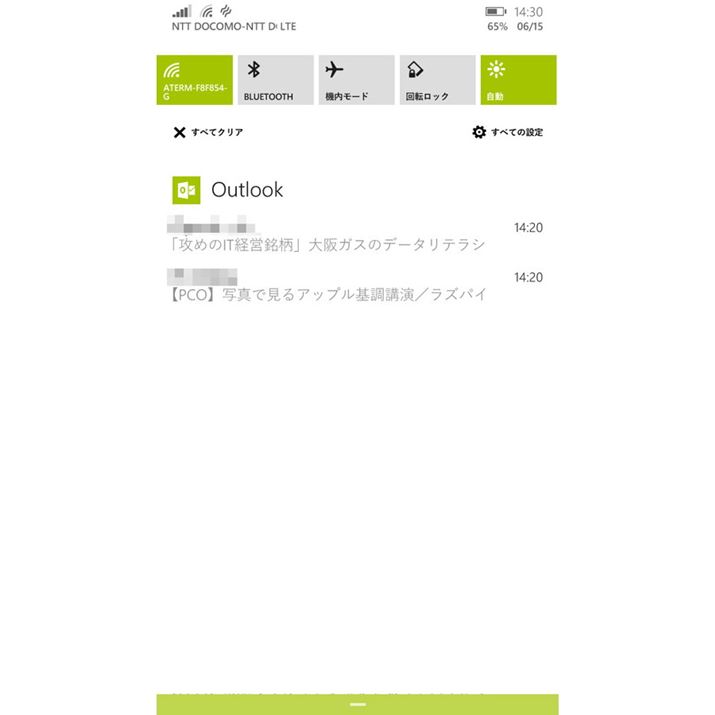Toggle rotation lock (回転ロック)
This screenshot has width=715, height=715.
(x=437, y=80)
